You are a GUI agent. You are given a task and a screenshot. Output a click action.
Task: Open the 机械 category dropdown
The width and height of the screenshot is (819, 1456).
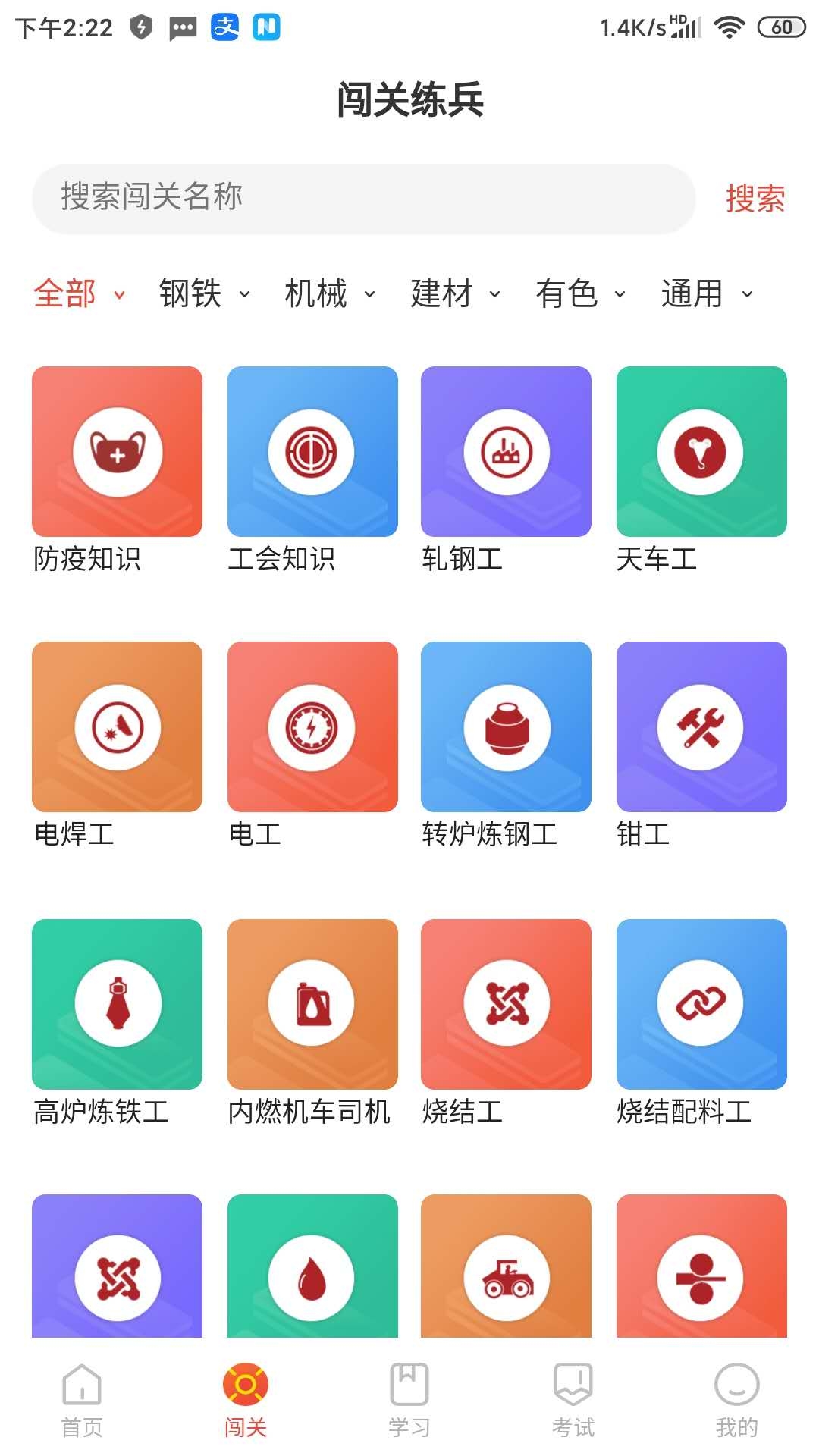[329, 294]
